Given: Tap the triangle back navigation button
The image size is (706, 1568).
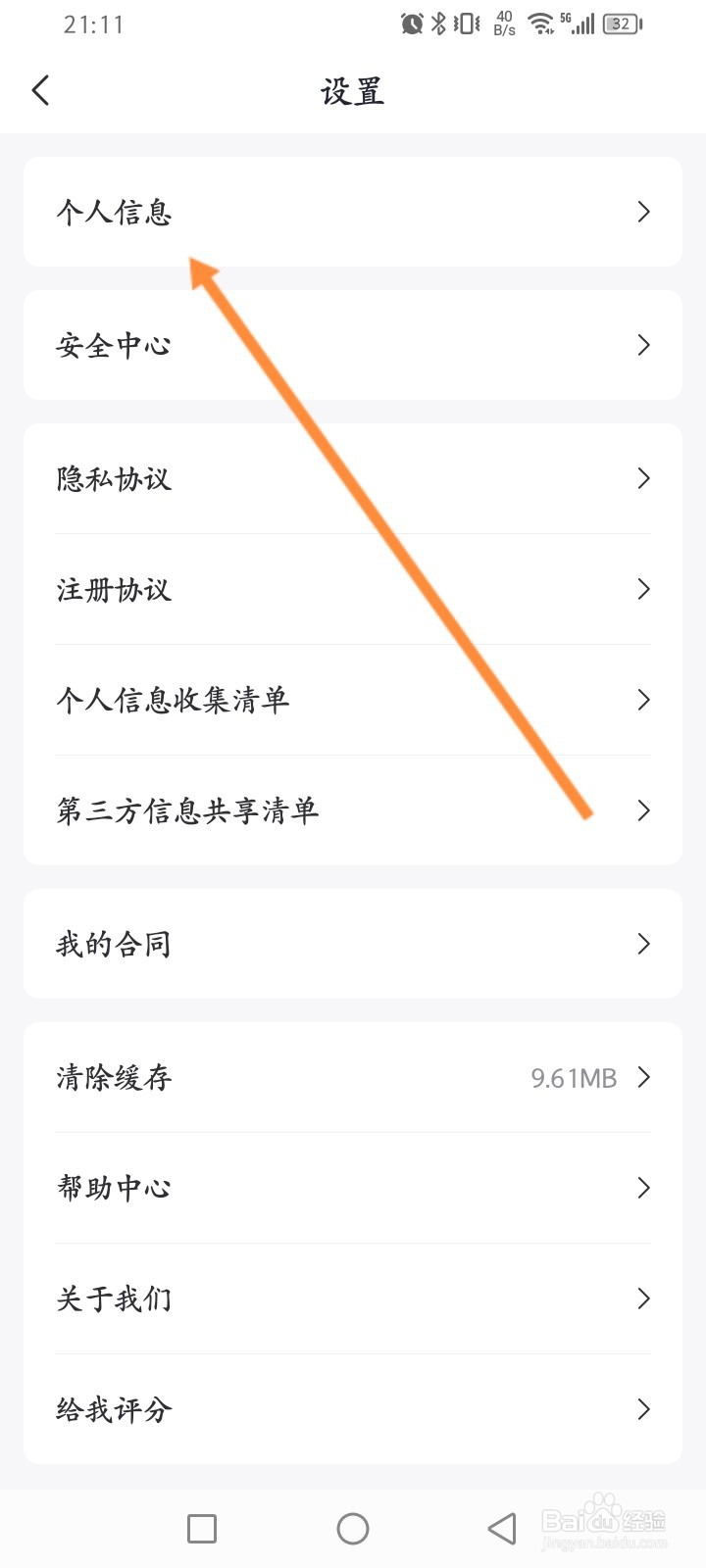Looking at the screenshot, I should (501, 1527).
